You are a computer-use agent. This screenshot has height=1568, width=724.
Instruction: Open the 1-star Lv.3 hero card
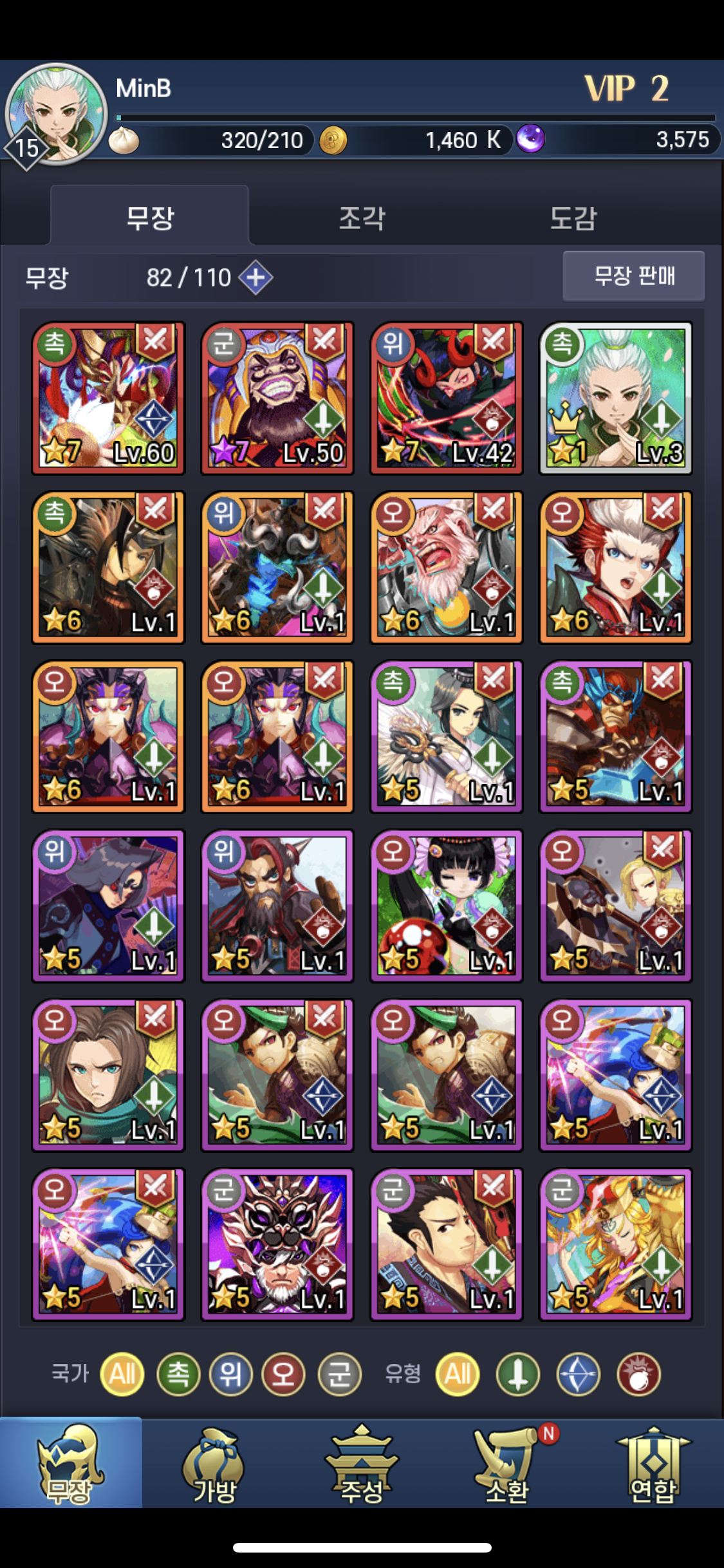(x=616, y=398)
